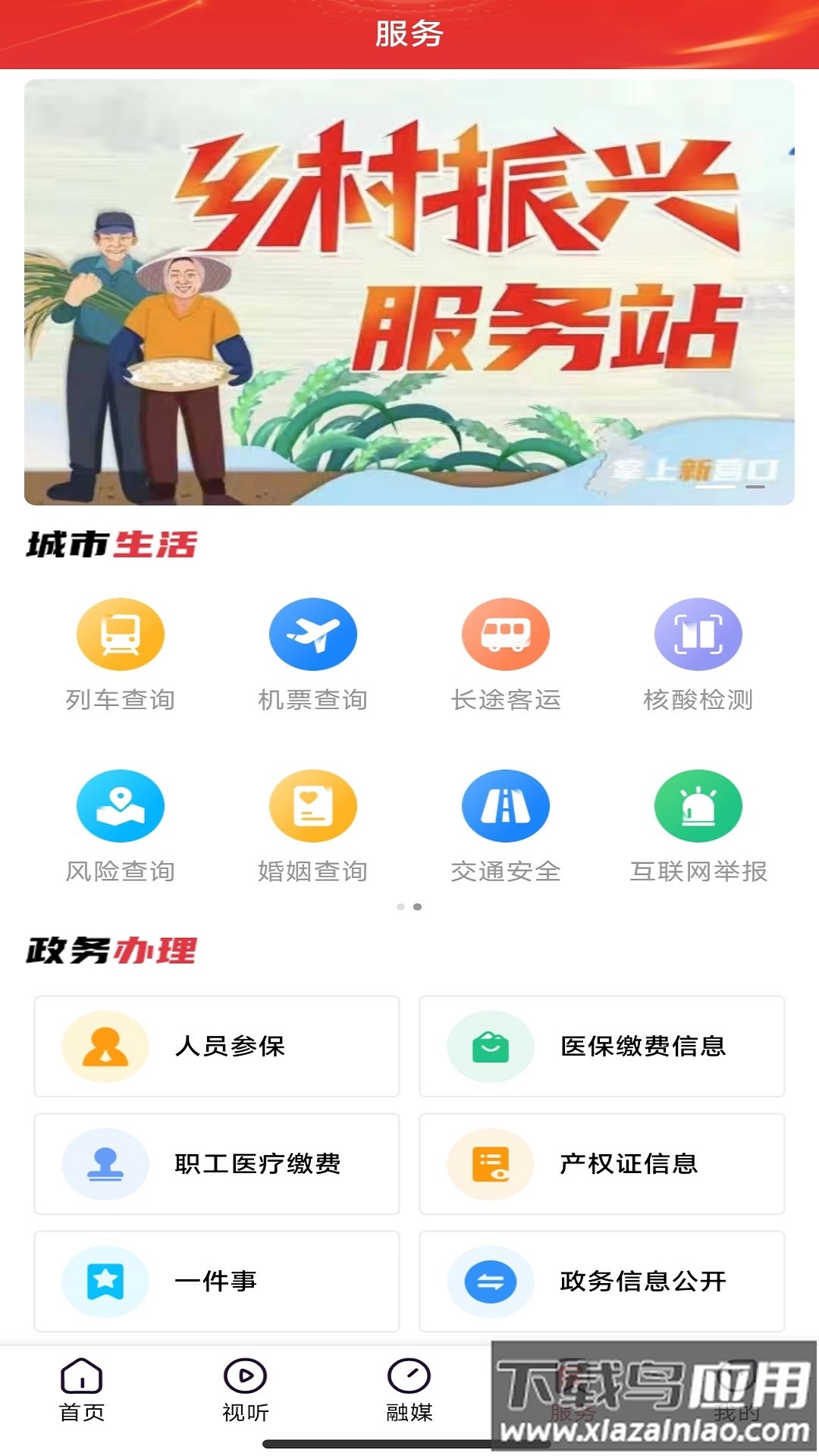Select the 机票查询 flight ticket icon
The width and height of the screenshot is (819, 1456).
pos(313,635)
